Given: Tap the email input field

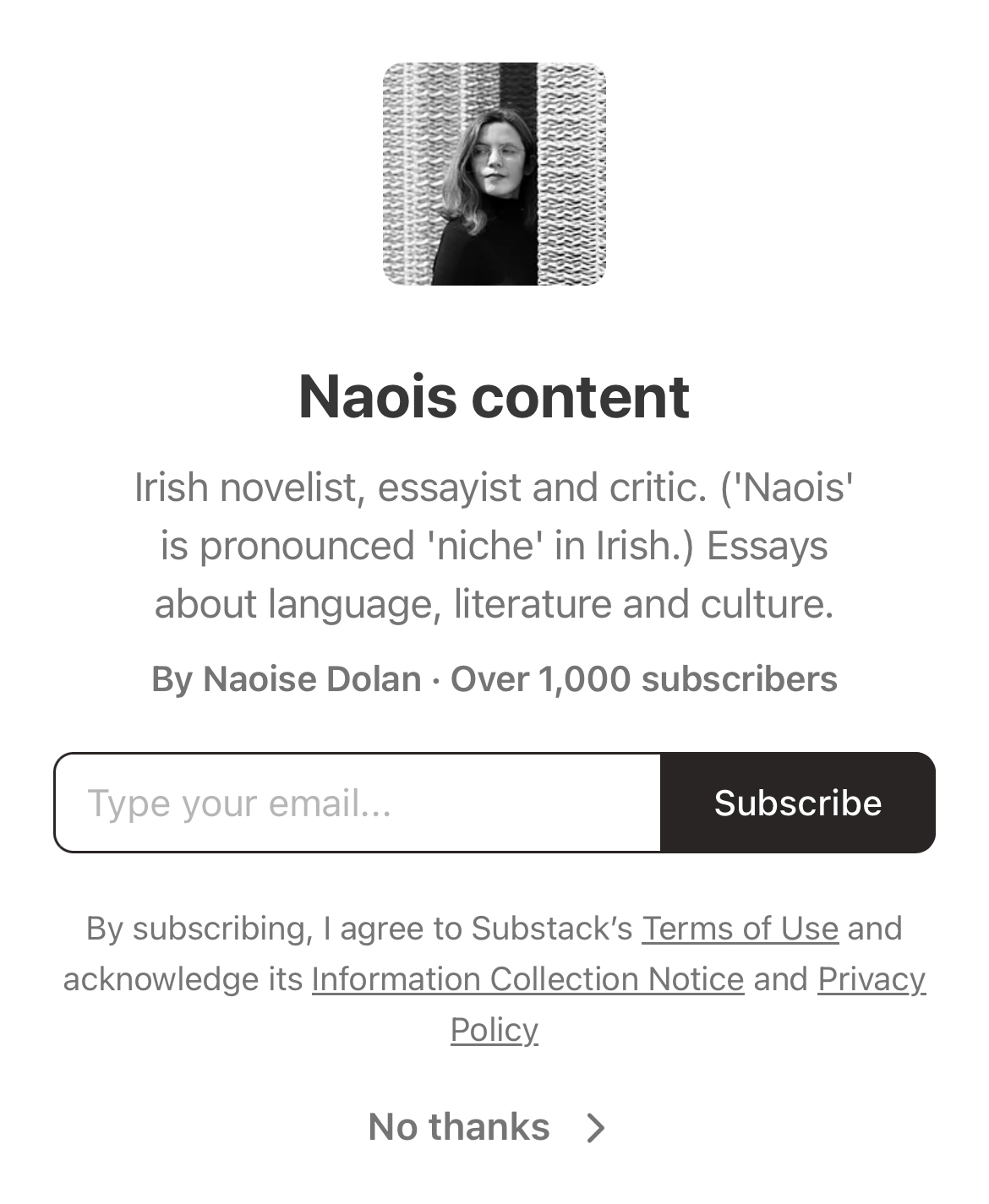Looking at the screenshot, I should (x=357, y=803).
